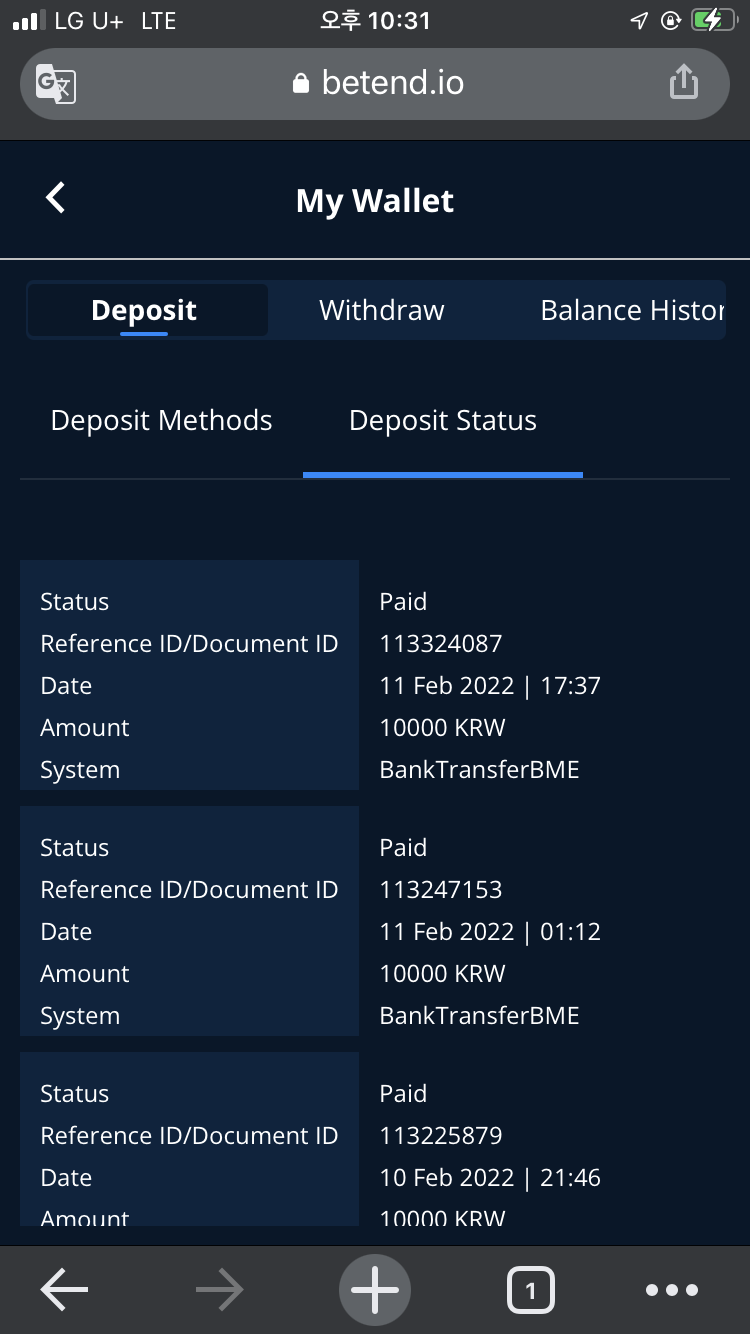Tap the translate icon in address bar
750x1334 pixels.
pos(57,83)
